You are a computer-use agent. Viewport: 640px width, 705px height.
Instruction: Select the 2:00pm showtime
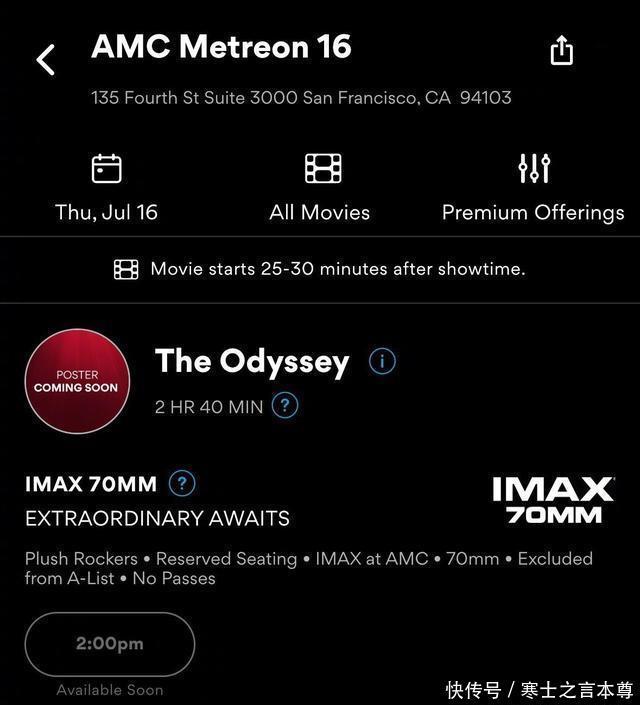pyautogui.click(x=110, y=643)
